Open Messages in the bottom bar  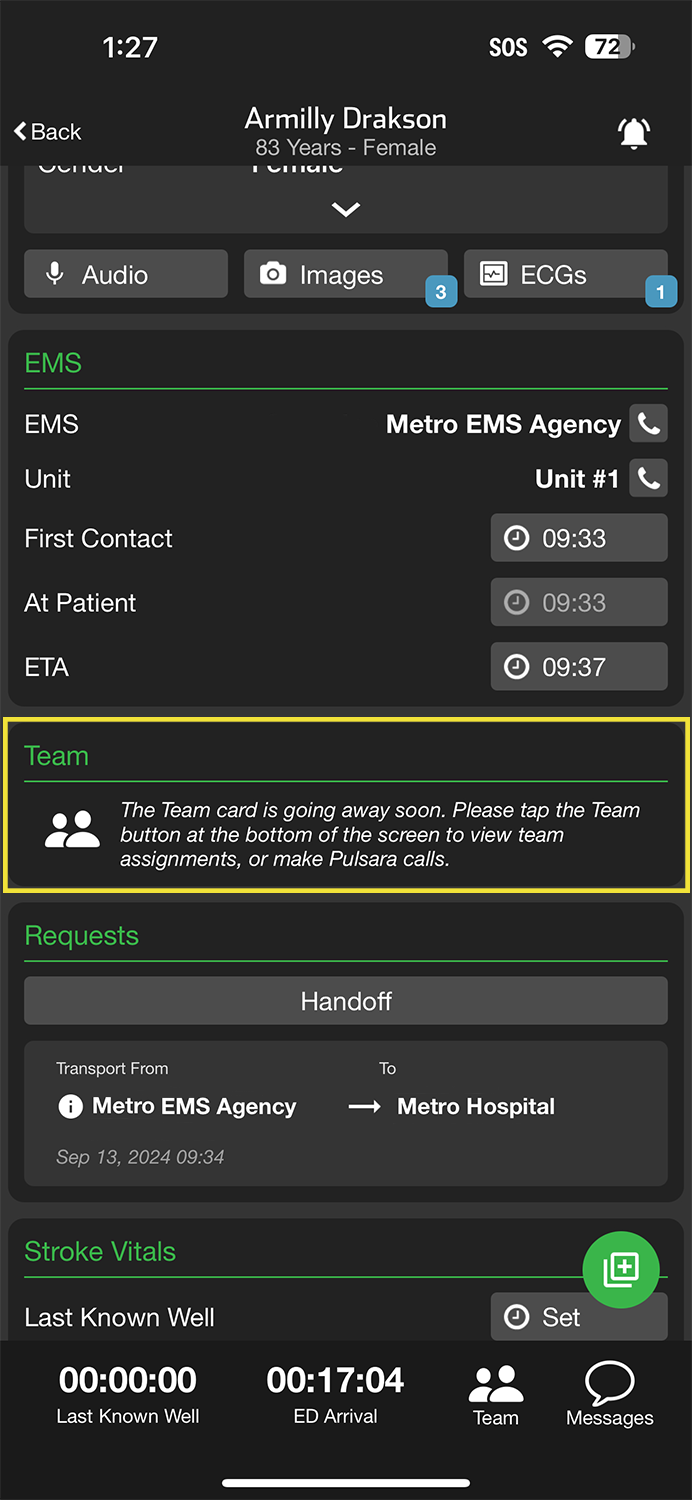click(x=609, y=1395)
